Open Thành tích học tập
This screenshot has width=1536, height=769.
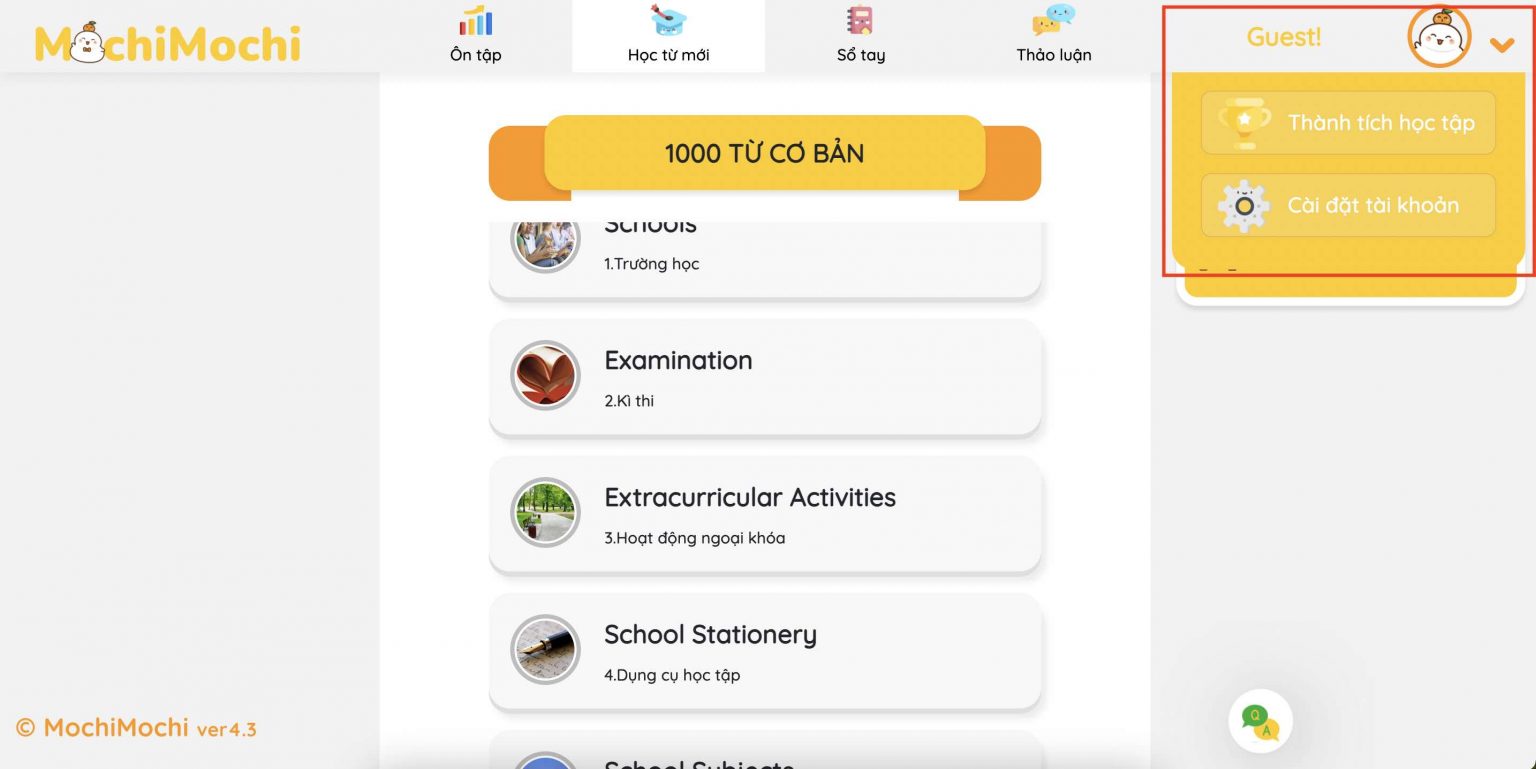pos(1347,123)
